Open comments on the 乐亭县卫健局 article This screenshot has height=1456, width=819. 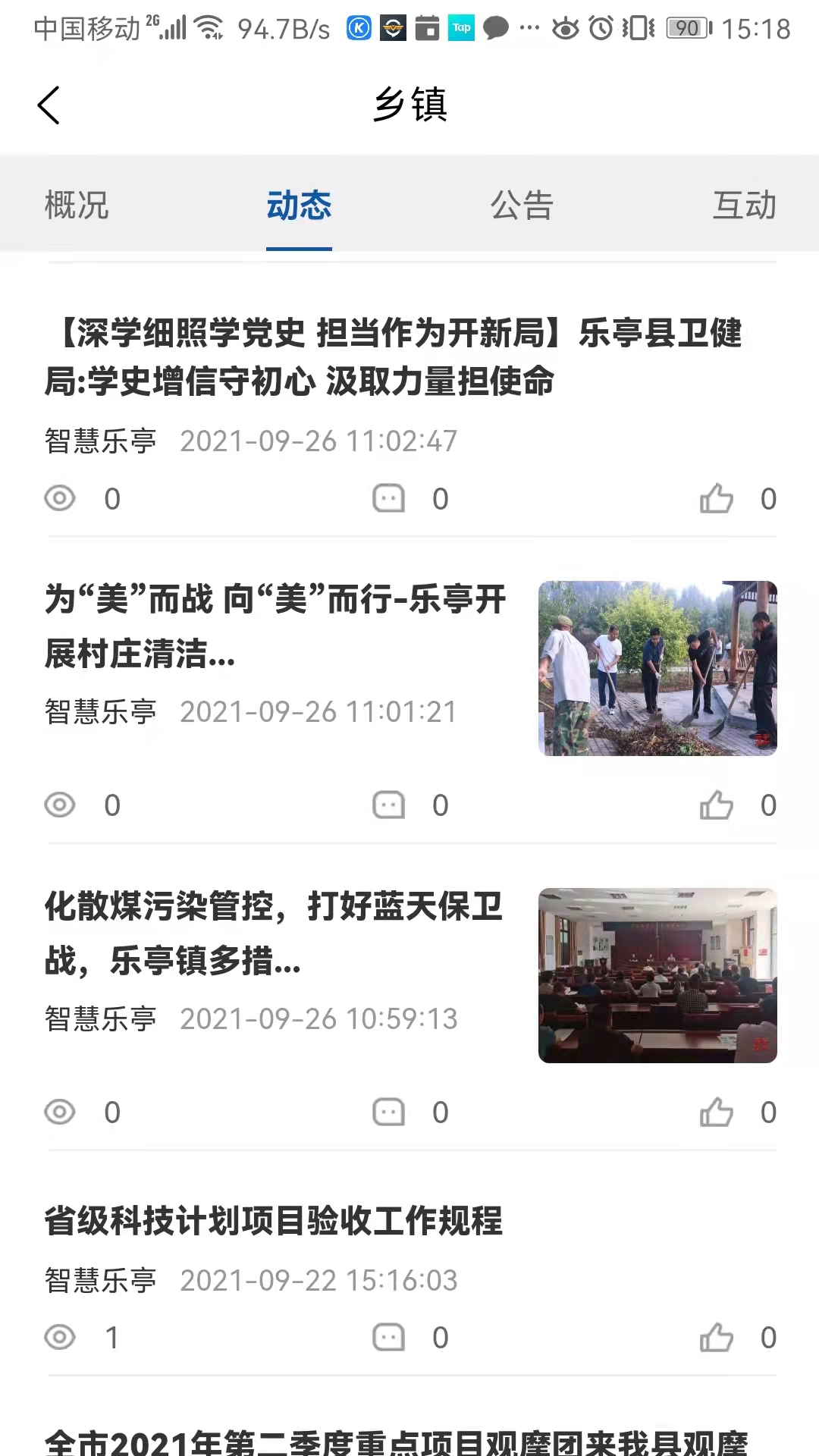[389, 499]
